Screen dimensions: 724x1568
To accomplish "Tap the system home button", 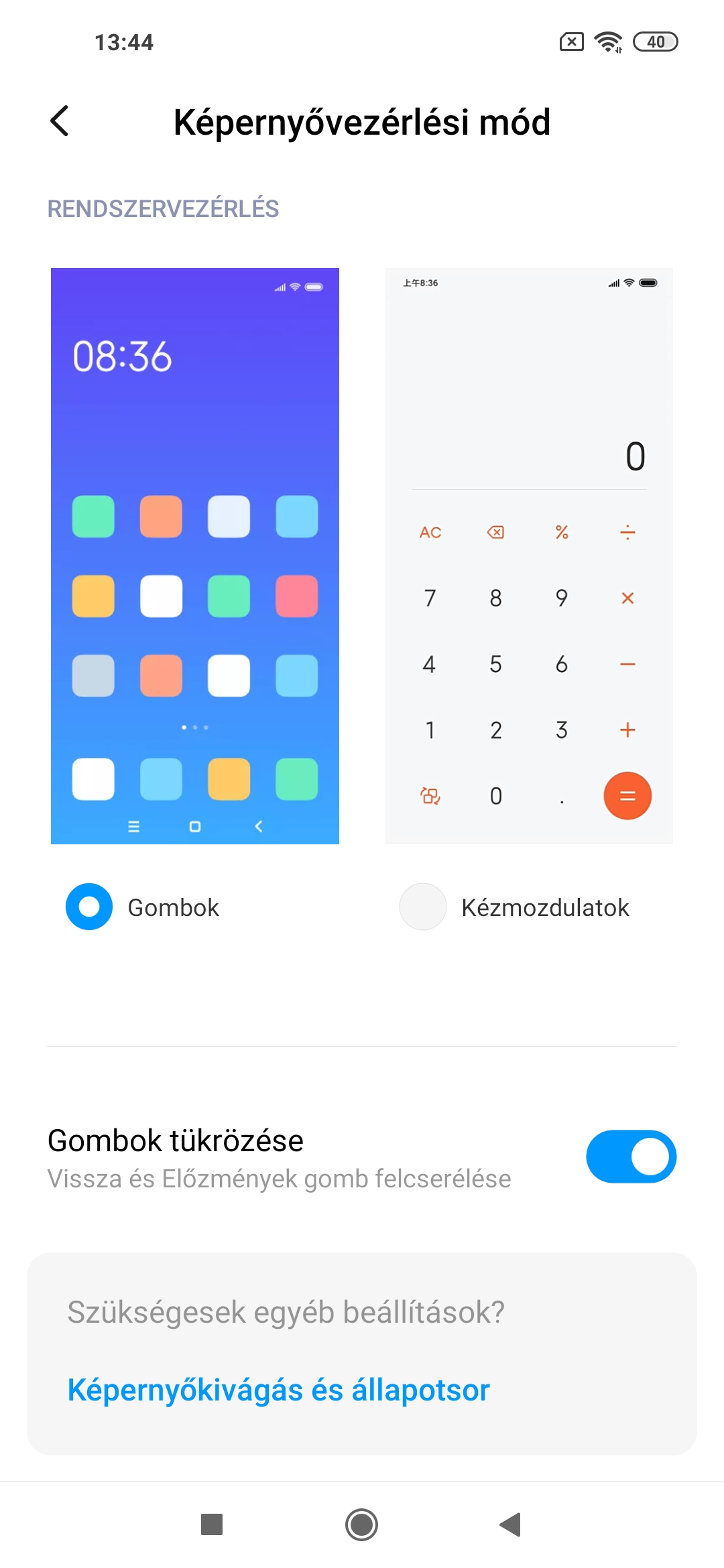I will coord(361,1524).
